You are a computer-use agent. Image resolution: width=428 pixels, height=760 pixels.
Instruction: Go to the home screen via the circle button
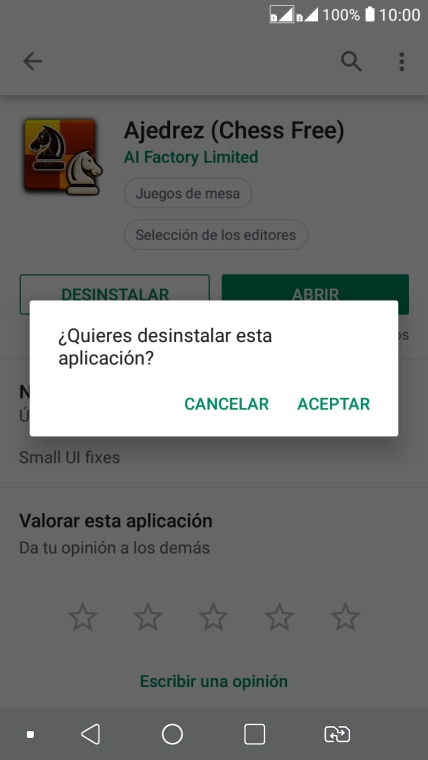click(172, 734)
